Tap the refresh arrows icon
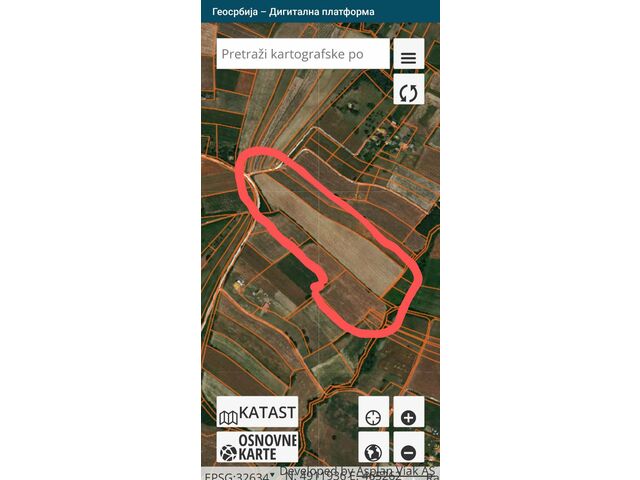Screen dimensions: 640x480 point(408,92)
